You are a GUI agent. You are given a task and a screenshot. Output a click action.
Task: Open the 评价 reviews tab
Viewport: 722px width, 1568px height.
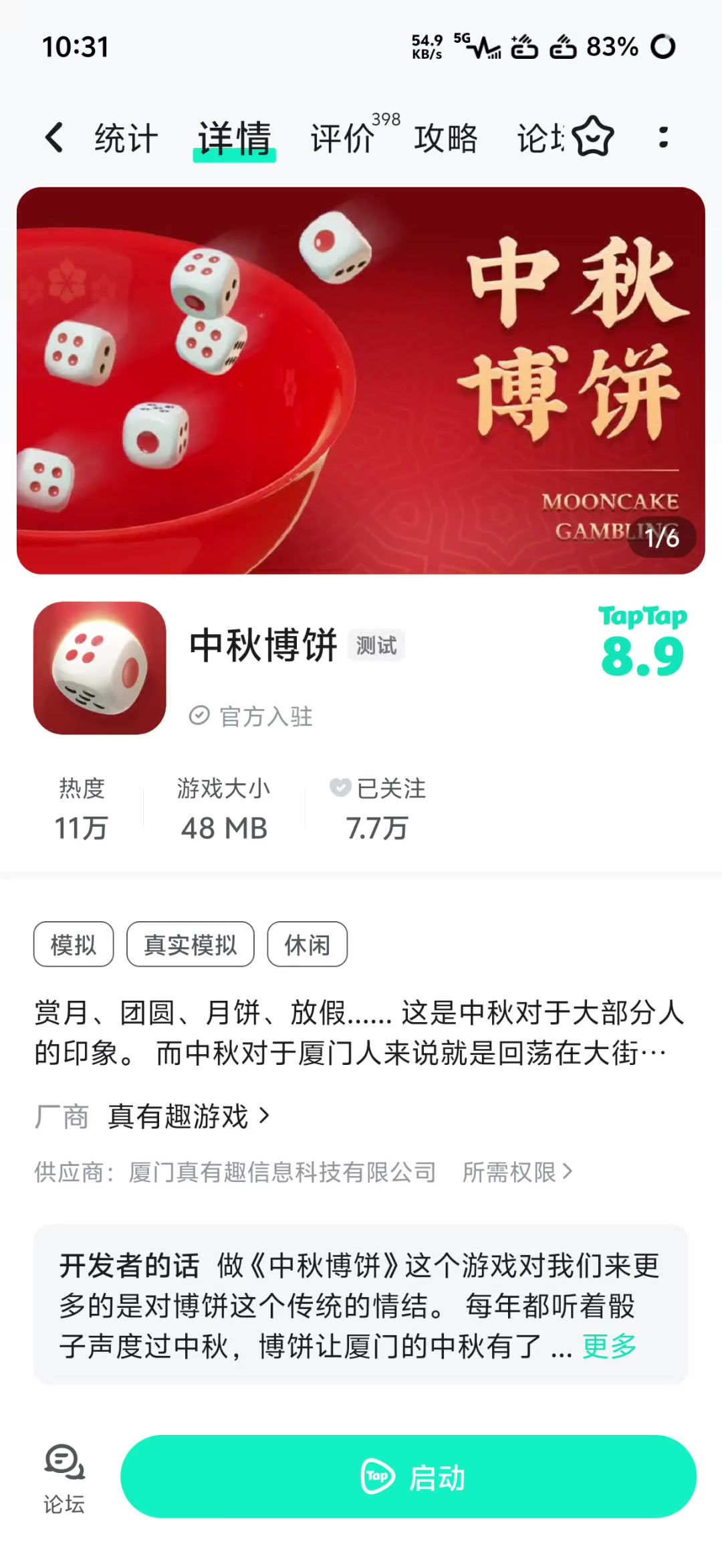point(342,138)
